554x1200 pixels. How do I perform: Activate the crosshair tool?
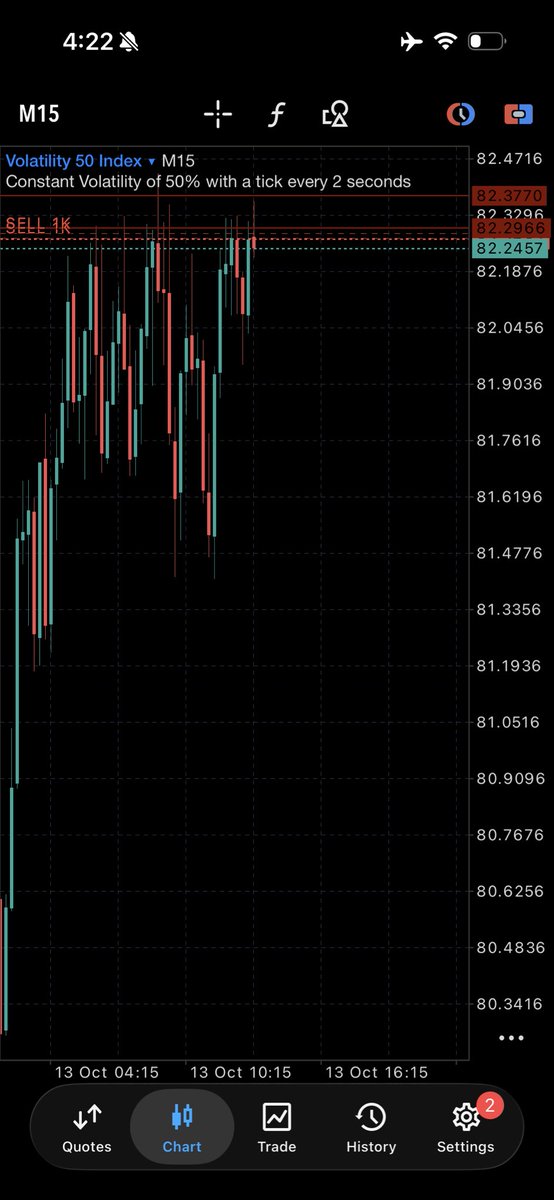click(x=218, y=114)
